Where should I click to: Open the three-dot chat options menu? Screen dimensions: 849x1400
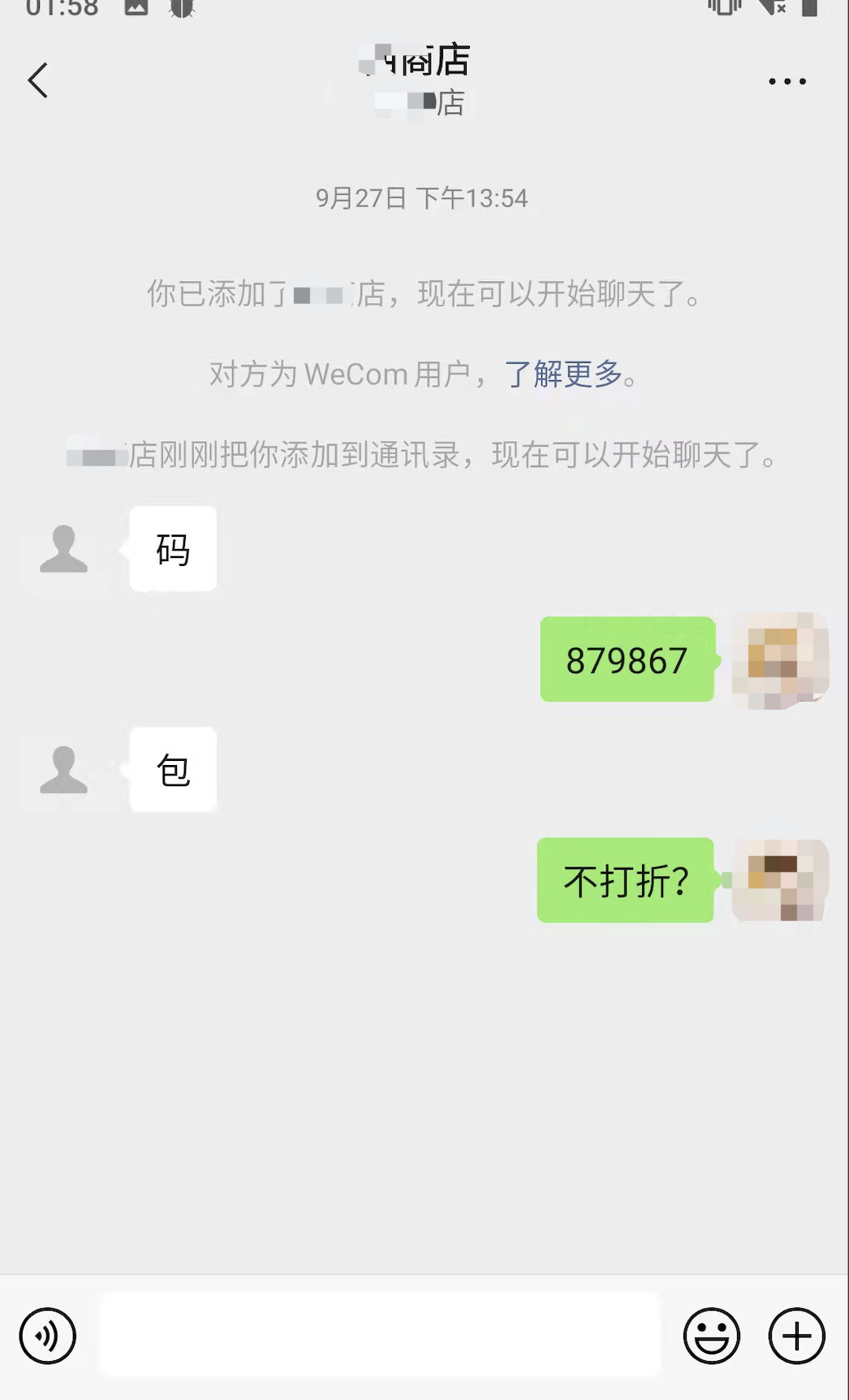pos(787,81)
